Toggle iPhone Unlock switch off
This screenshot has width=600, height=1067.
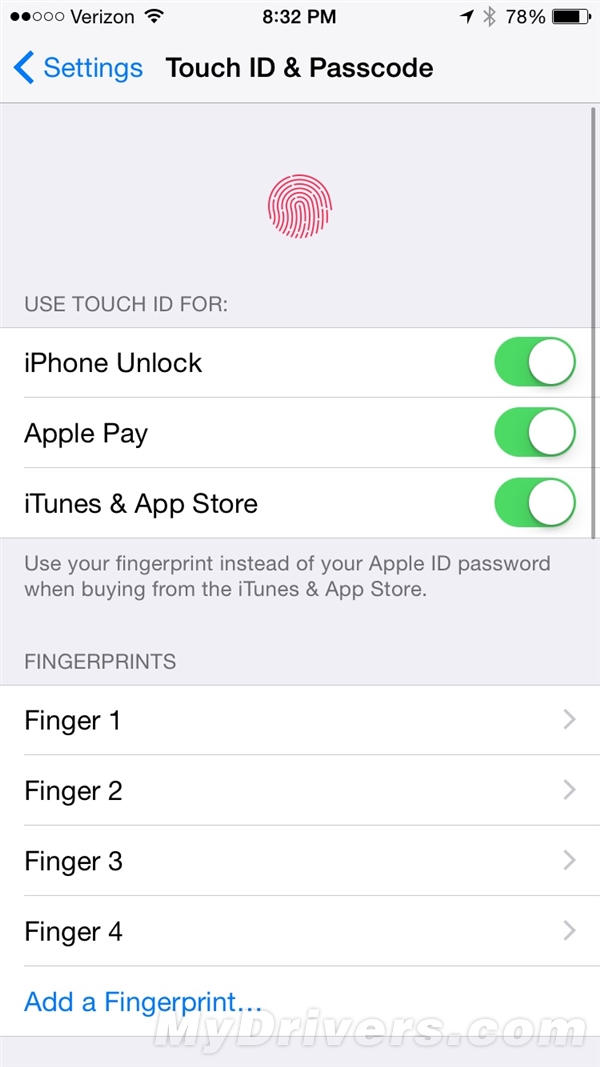[535, 362]
